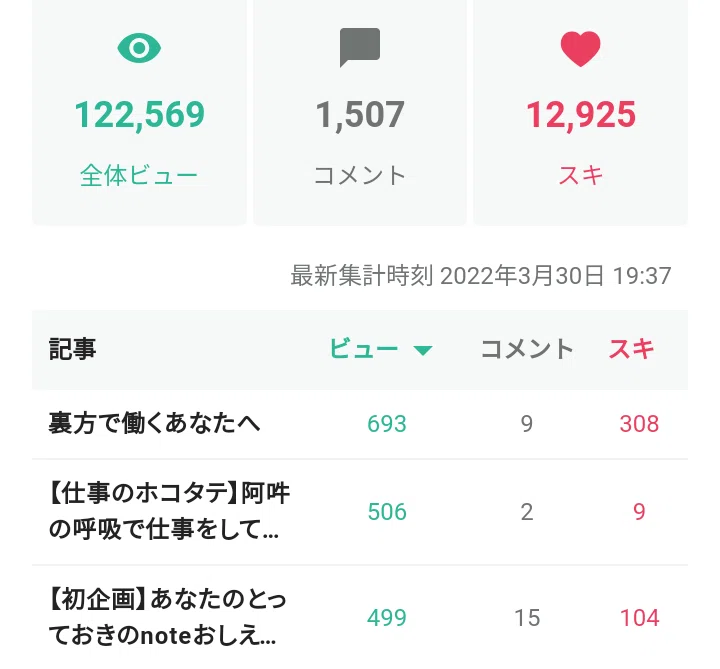Viewport: 720px width, 669px height.
Task: Sort articles by ビュー column
Action: 381,349
